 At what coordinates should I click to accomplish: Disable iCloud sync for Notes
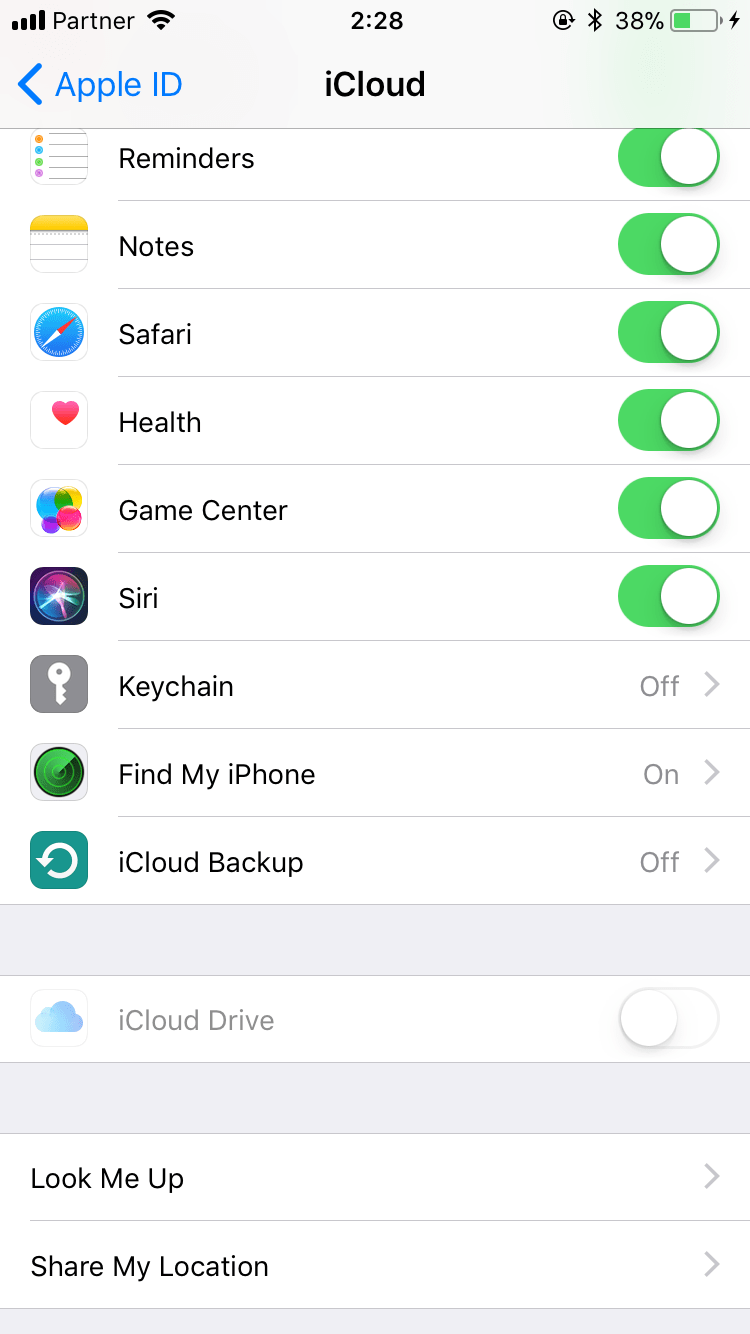pos(668,246)
